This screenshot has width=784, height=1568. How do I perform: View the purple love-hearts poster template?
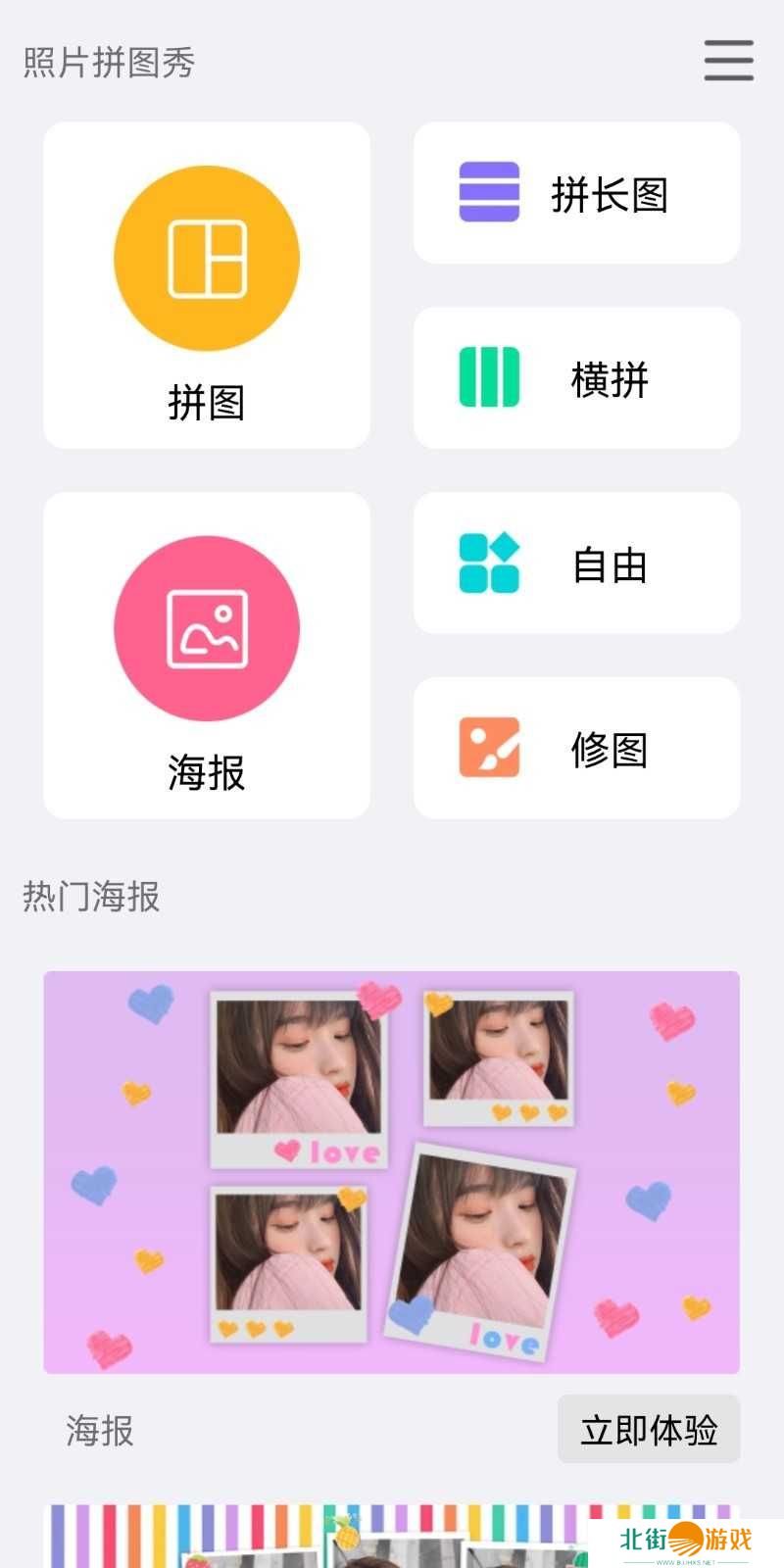click(x=391, y=1172)
